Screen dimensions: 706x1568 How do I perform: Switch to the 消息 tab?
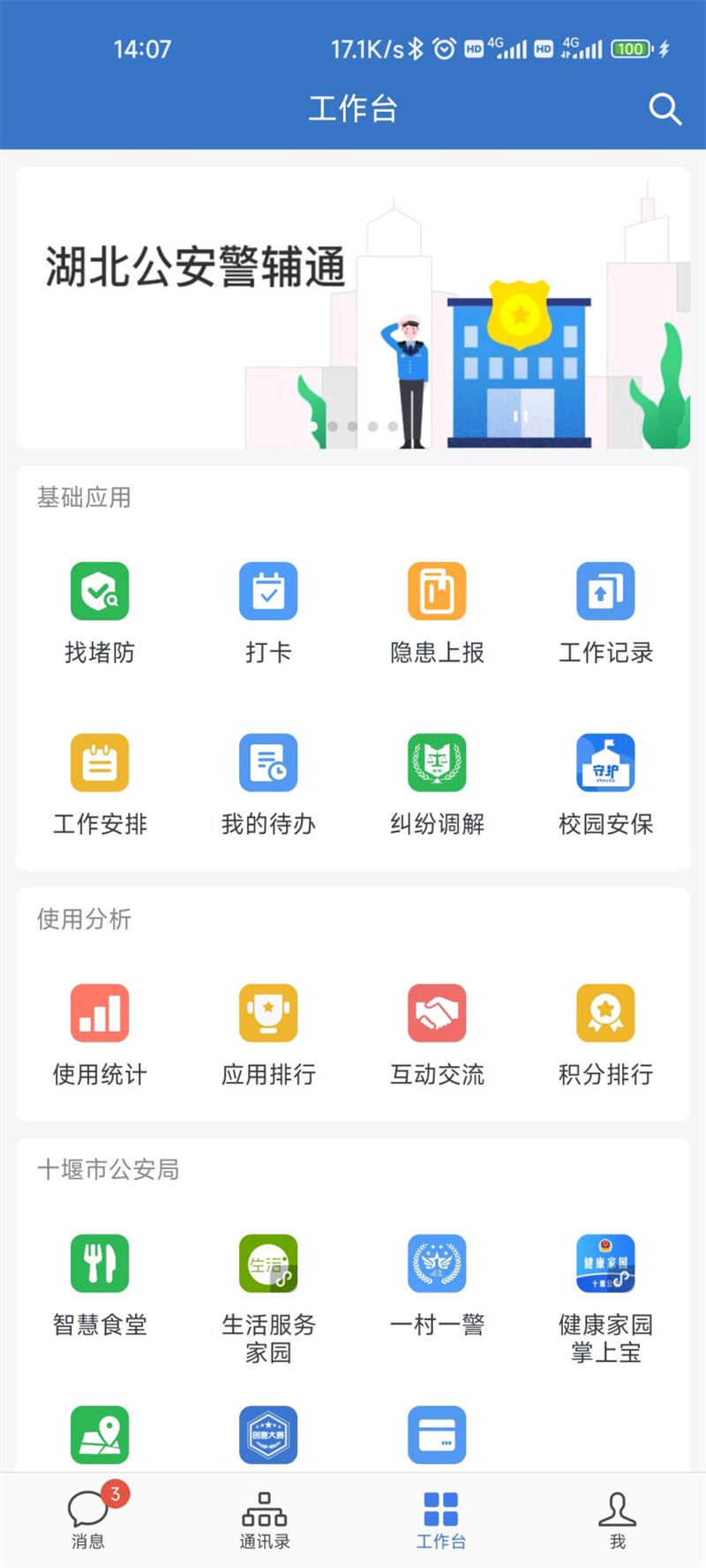(x=88, y=1519)
